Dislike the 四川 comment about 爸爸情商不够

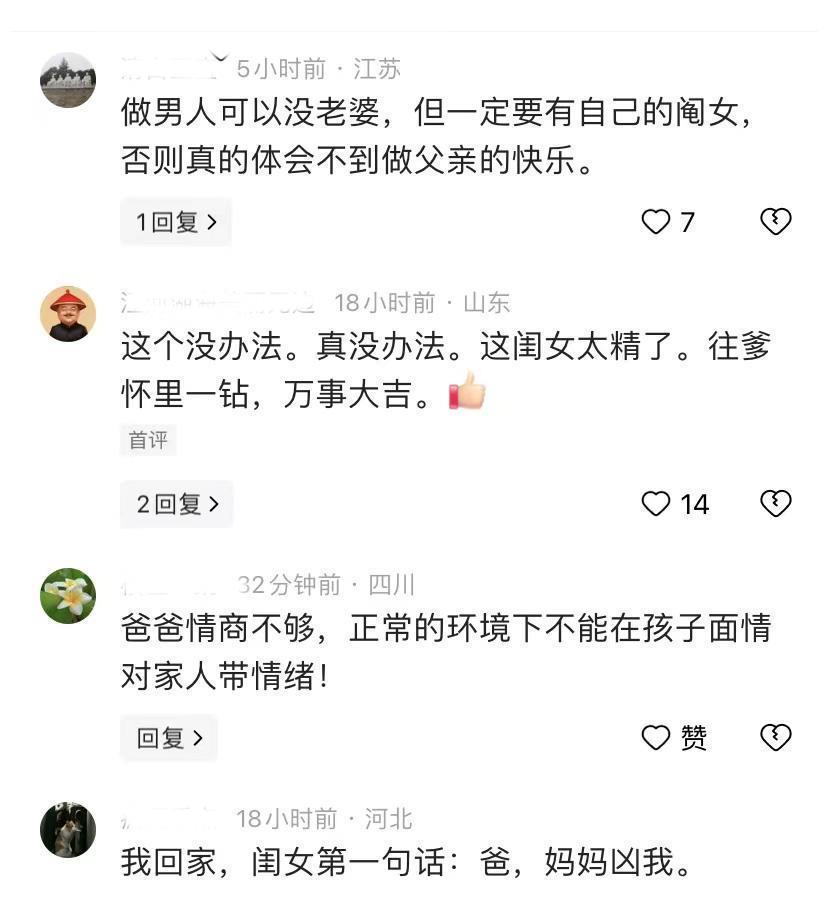click(x=776, y=738)
